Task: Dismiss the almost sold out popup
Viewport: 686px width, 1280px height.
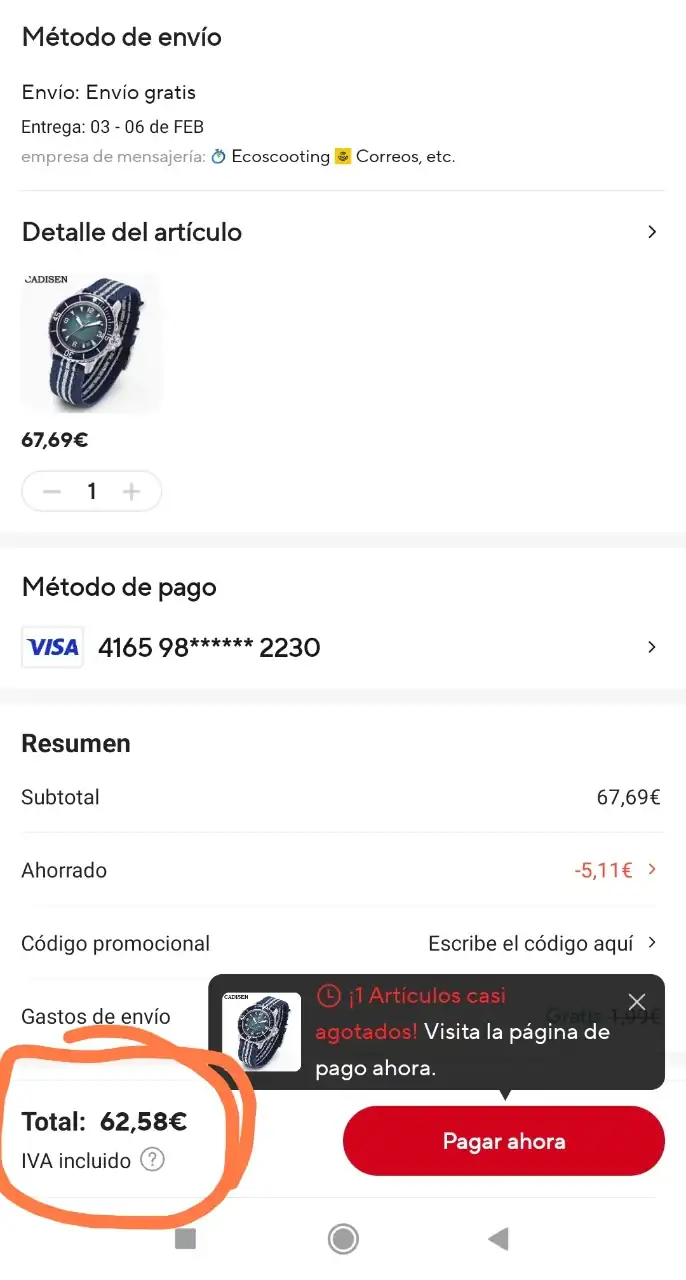Action: click(x=637, y=1002)
